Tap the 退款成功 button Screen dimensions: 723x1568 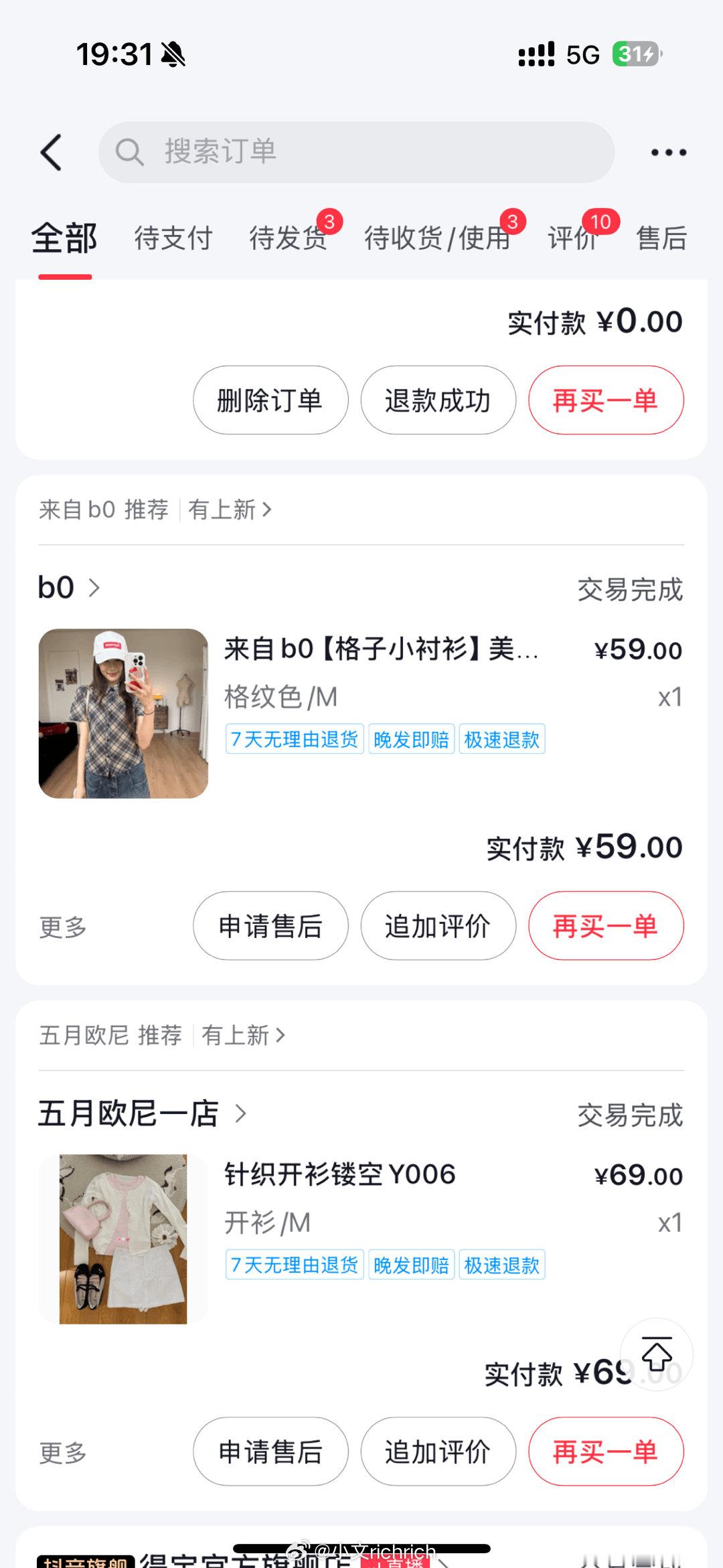click(x=438, y=400)
